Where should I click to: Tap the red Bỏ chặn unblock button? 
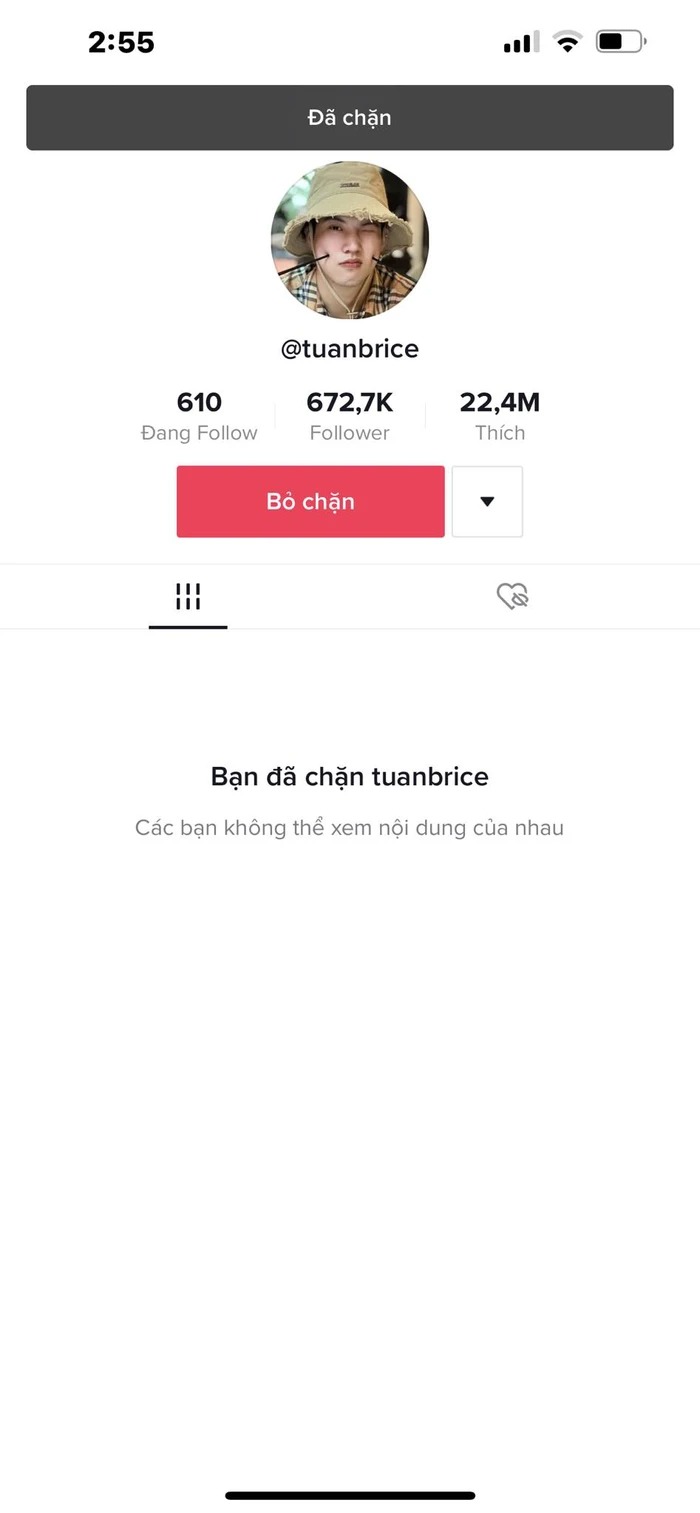coord(310,501)
